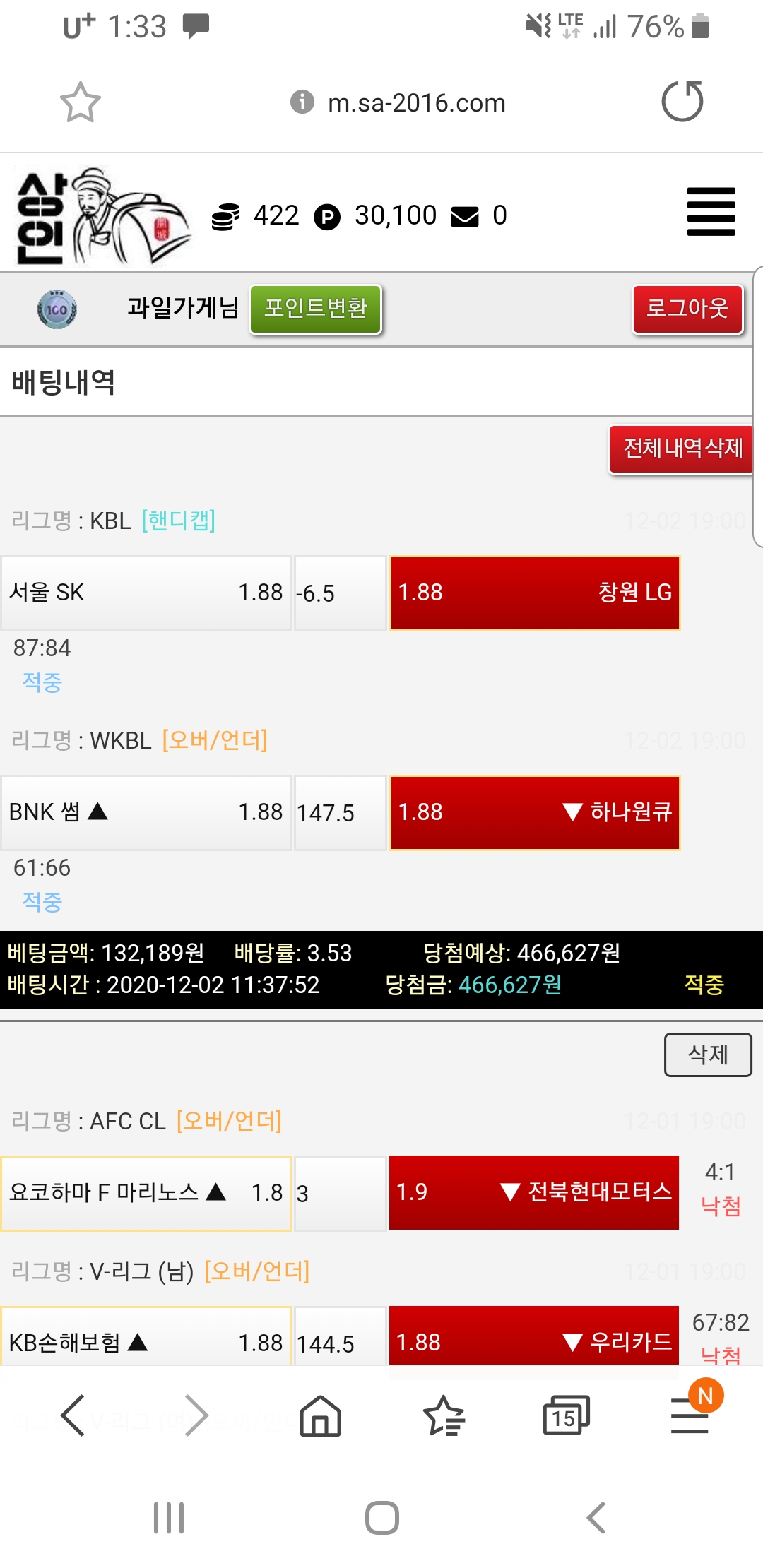Tap the system home button

[x=381, y=1517]
